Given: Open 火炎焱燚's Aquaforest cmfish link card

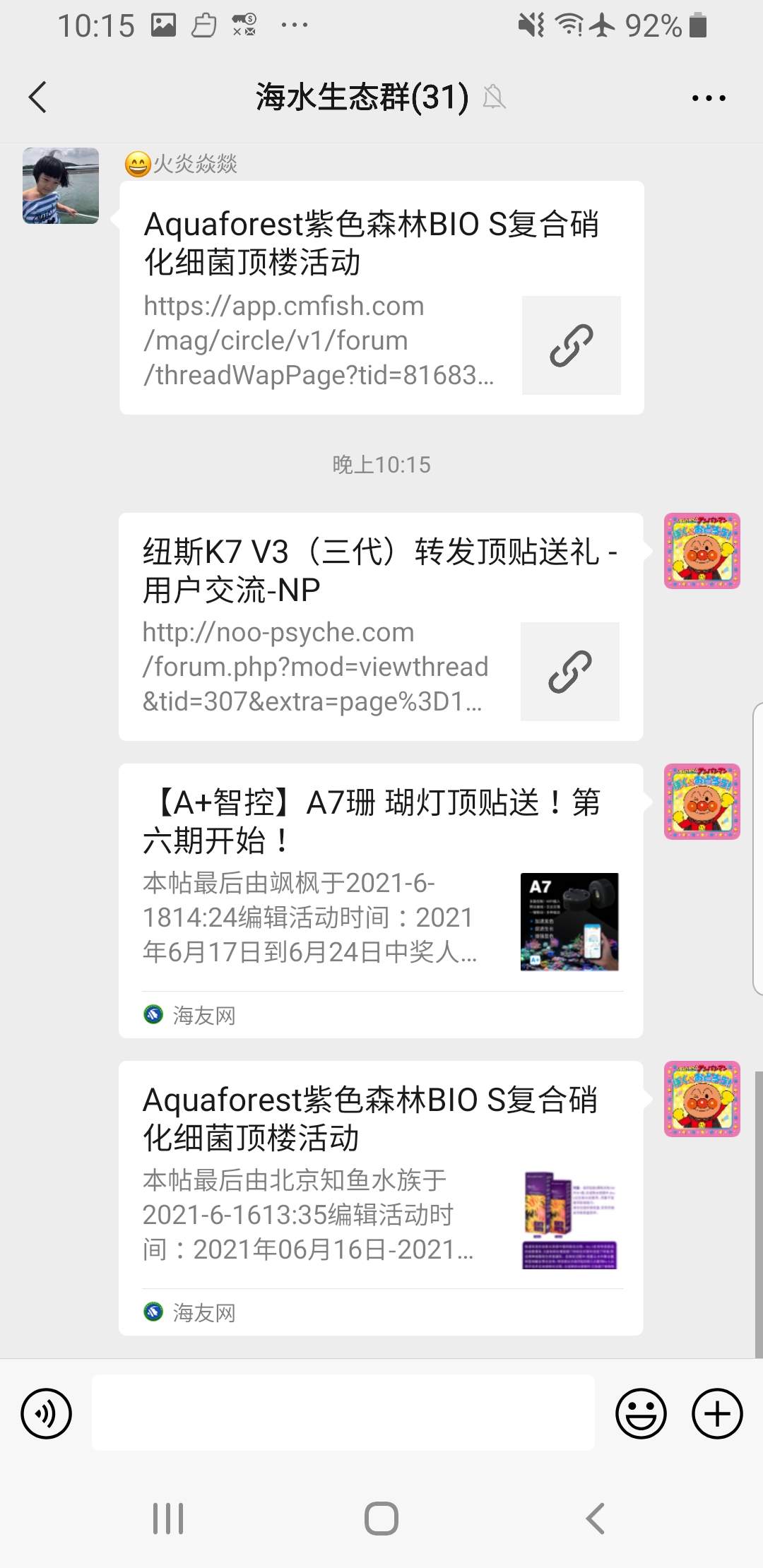Looking at the screenshot, I should 381,297.
